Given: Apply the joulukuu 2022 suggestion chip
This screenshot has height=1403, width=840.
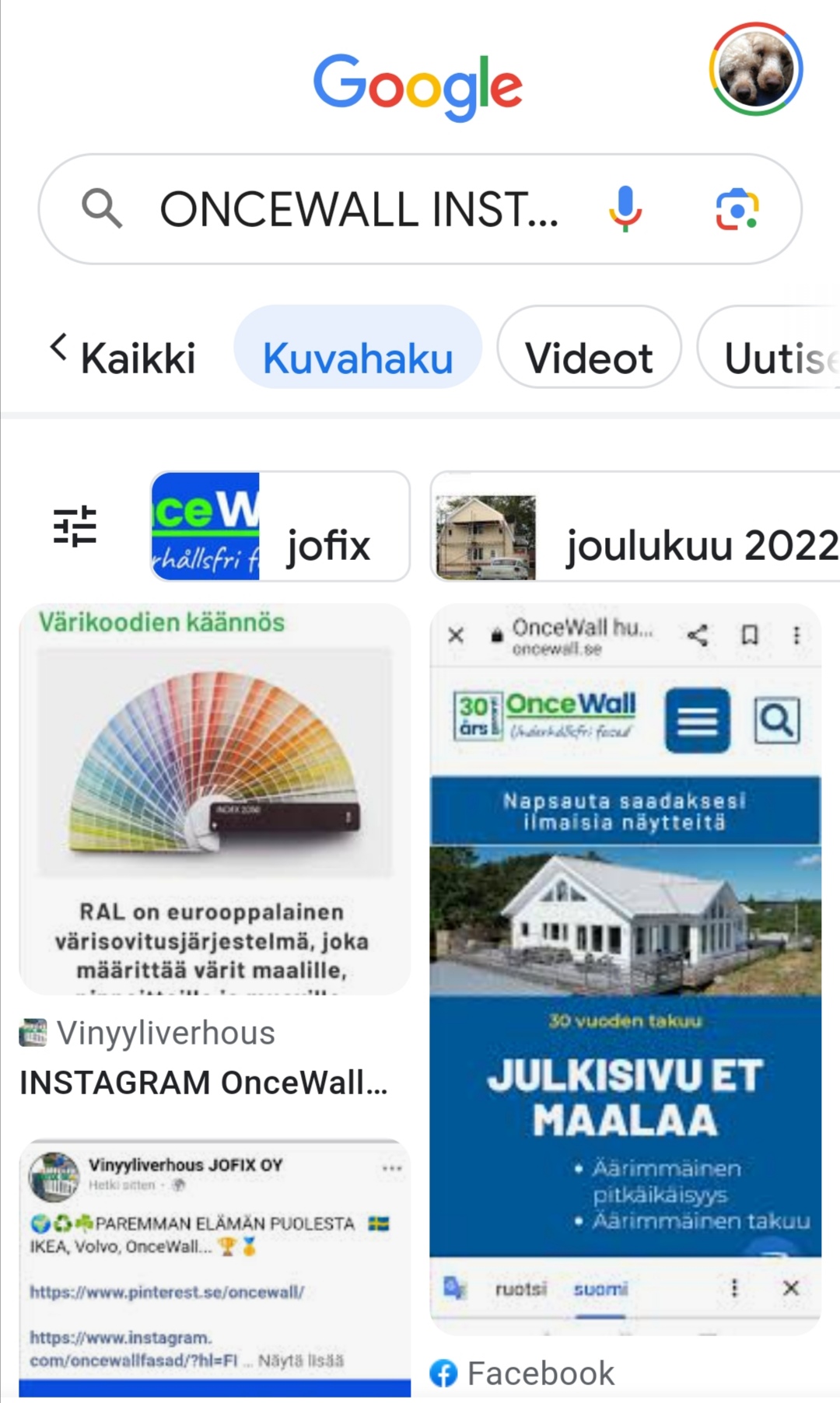Looking at the screenshot, I should click(634, 527).
